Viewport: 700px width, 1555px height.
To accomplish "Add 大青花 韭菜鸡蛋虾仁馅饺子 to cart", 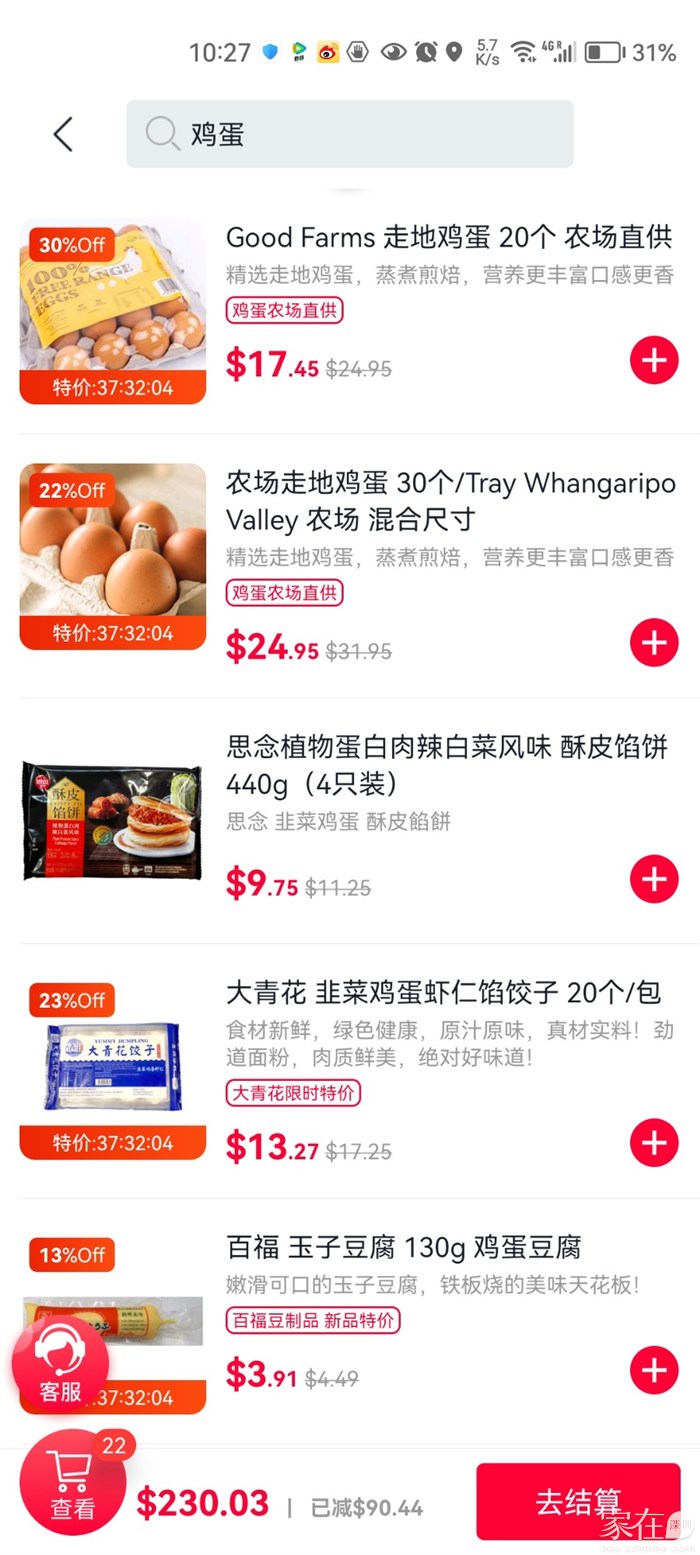I will (654, 1142).
